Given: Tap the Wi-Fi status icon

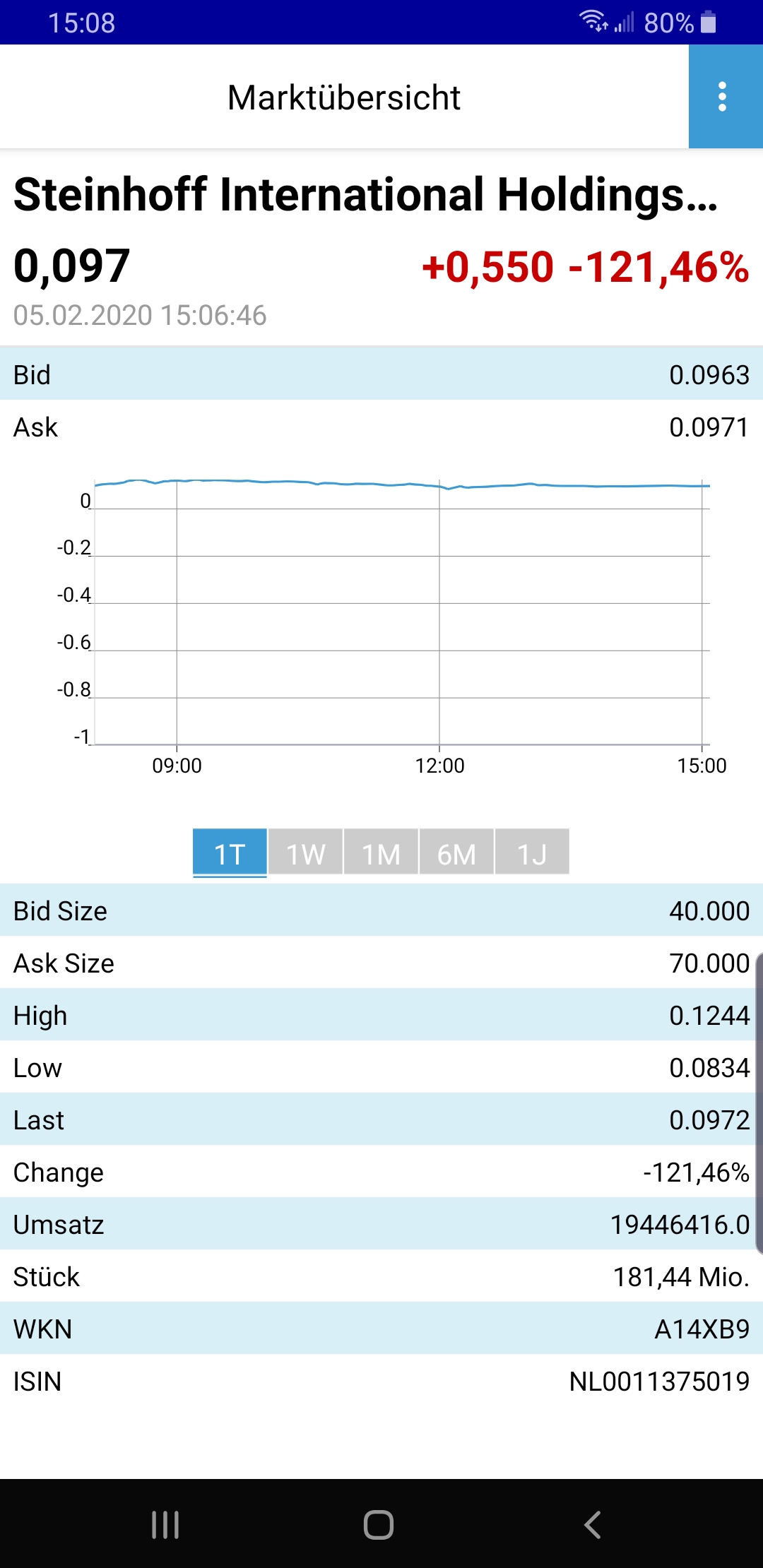Looking at the screenshot, I should tap(593, 23).
